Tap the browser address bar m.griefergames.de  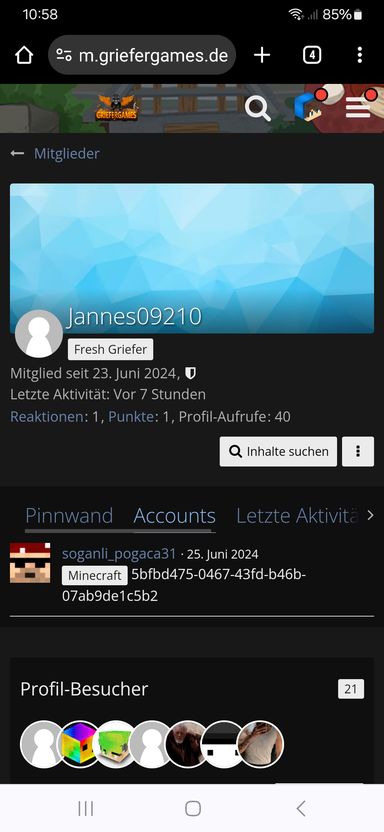click(142, 55)
